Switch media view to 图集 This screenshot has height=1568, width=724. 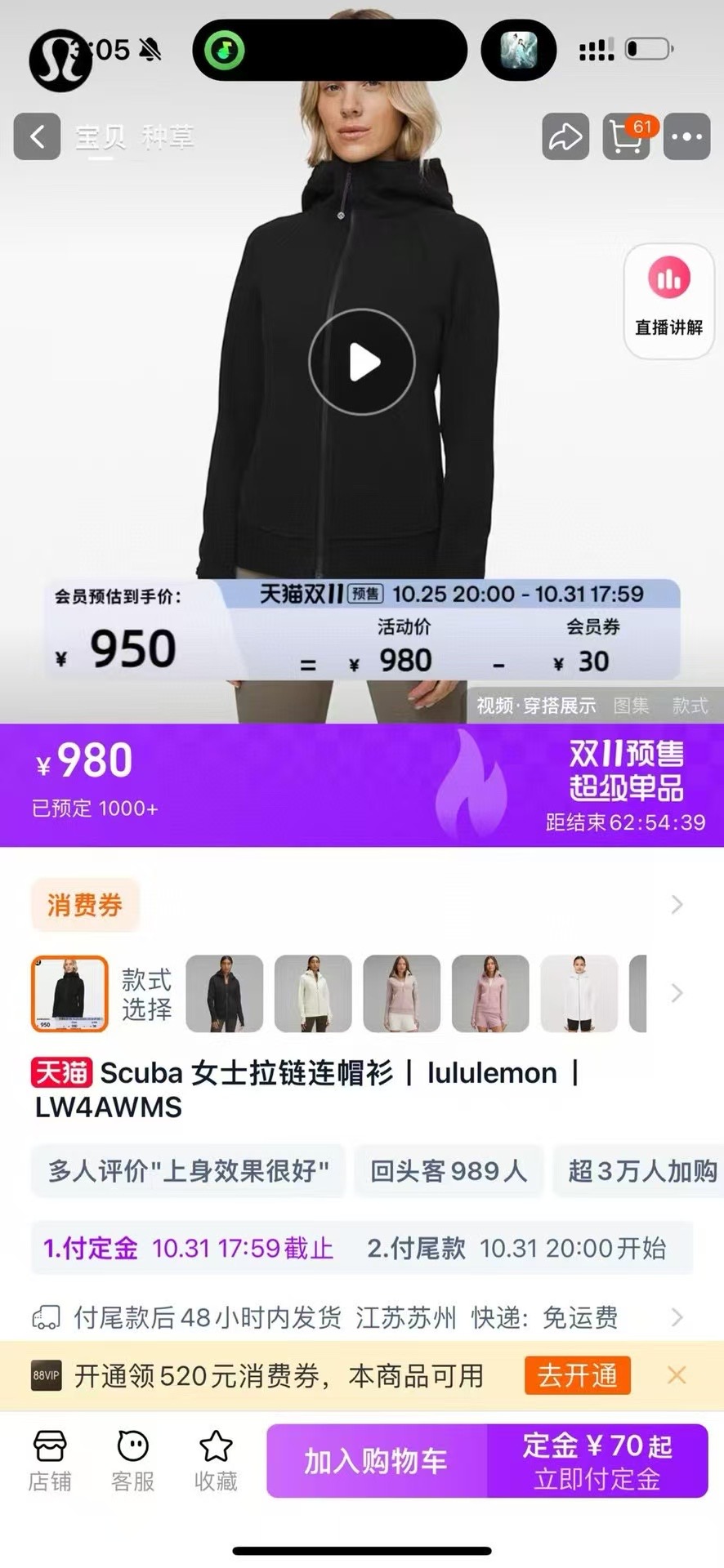[631, 705]
